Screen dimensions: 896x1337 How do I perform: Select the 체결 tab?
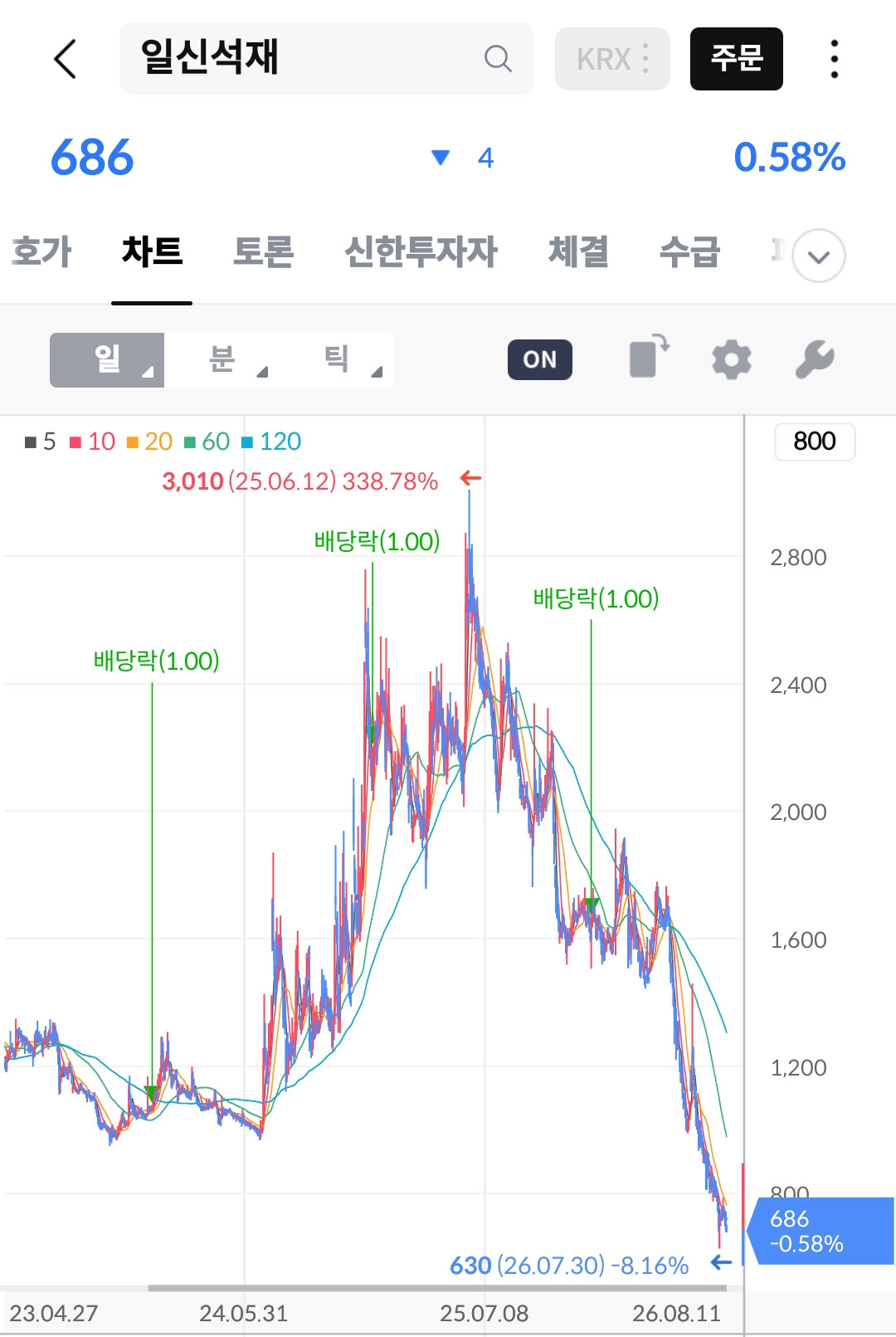(578, 251)
